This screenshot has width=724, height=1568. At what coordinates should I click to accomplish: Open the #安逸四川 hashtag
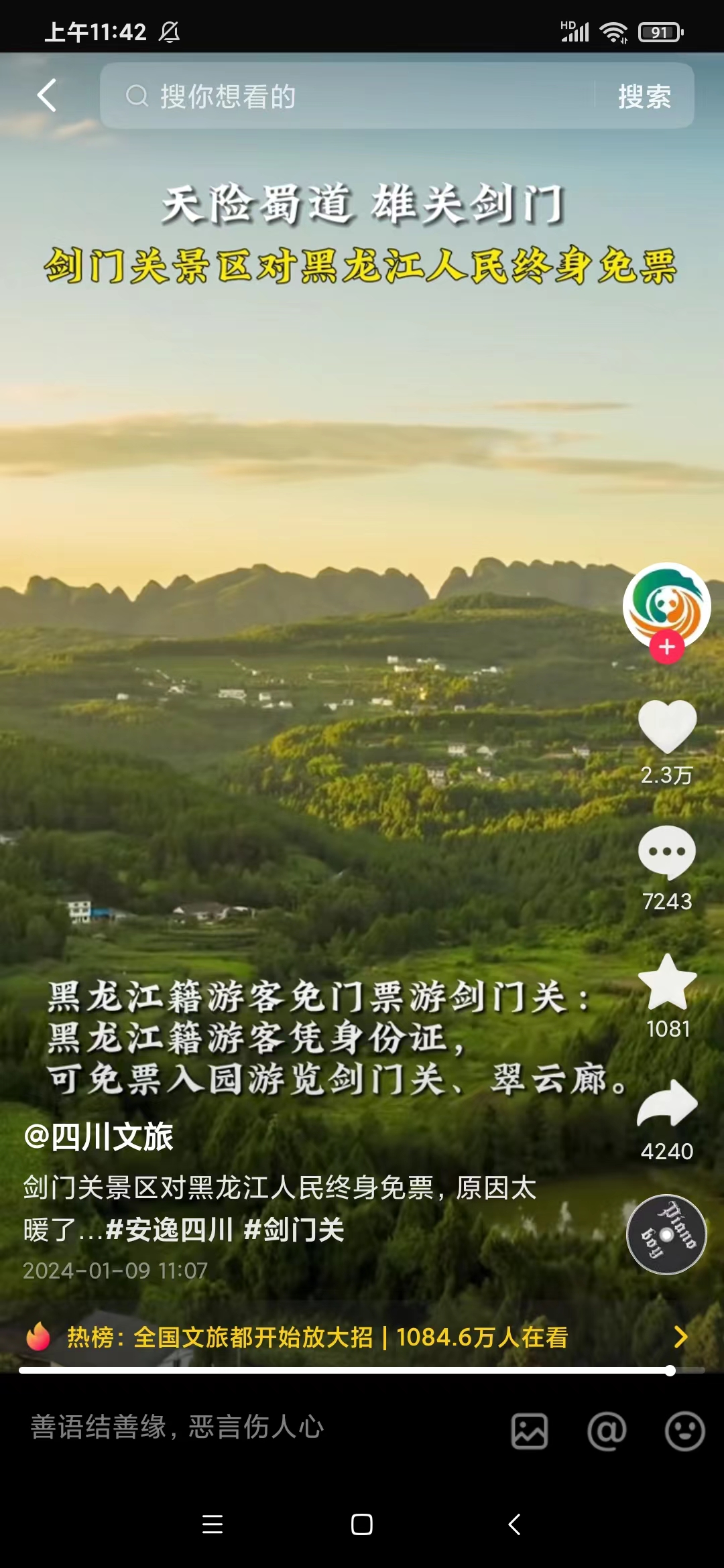coord(170,1230)
